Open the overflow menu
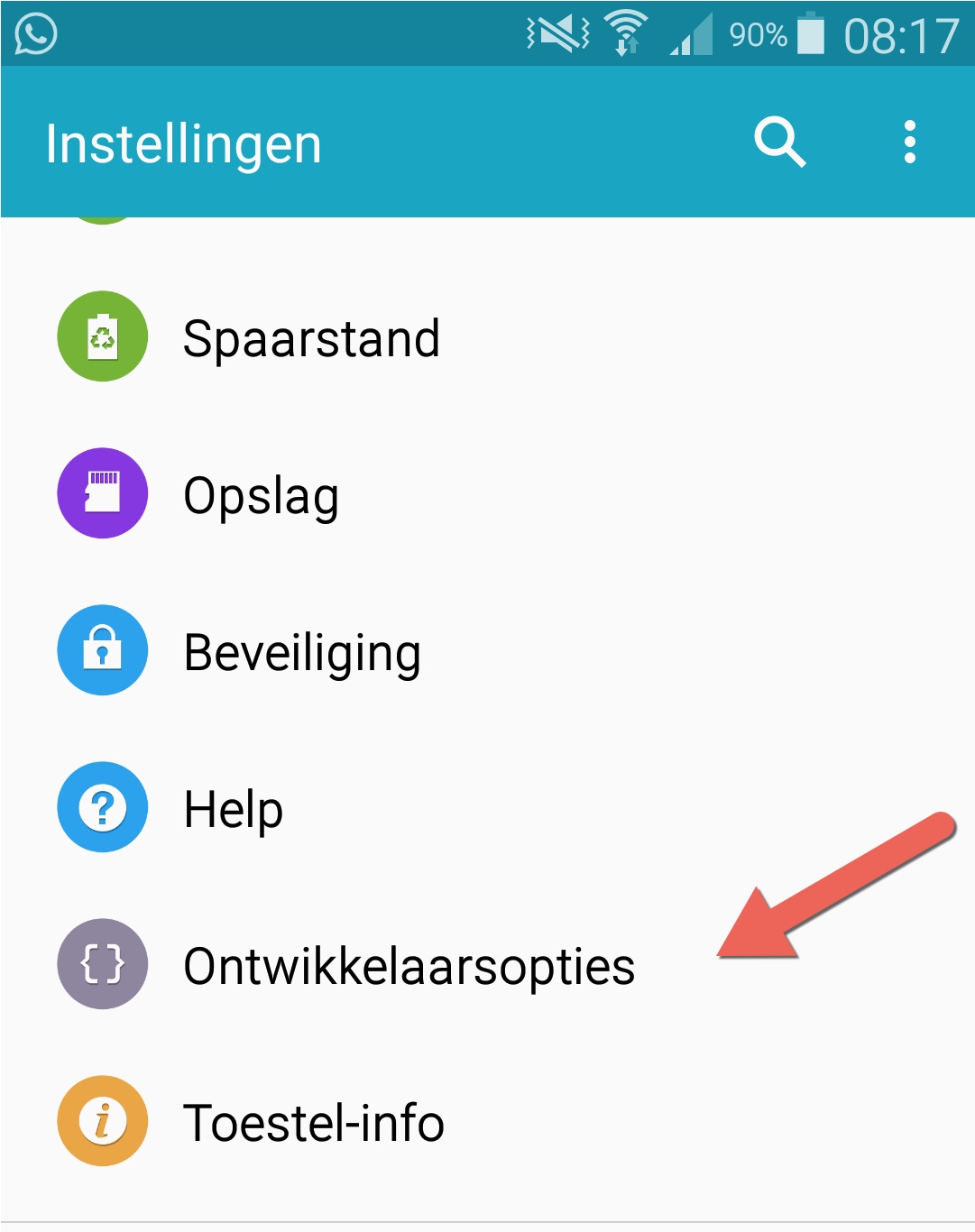Image resolution: width=975 pixels, height=1232 pixels. (909, 142)
